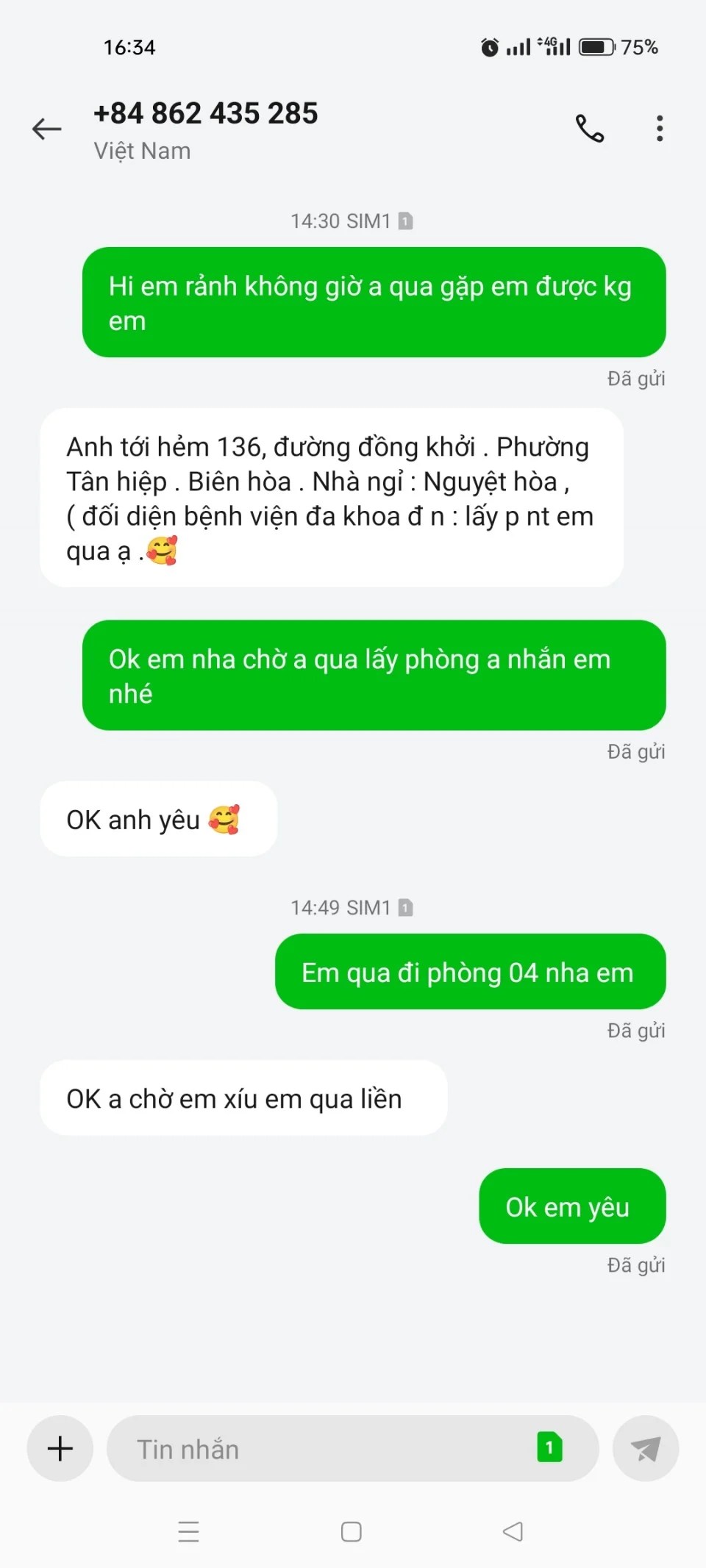Open the three-dot overflow menu
The height and width of the screenshot is (1568, 706).
point(660,129)
